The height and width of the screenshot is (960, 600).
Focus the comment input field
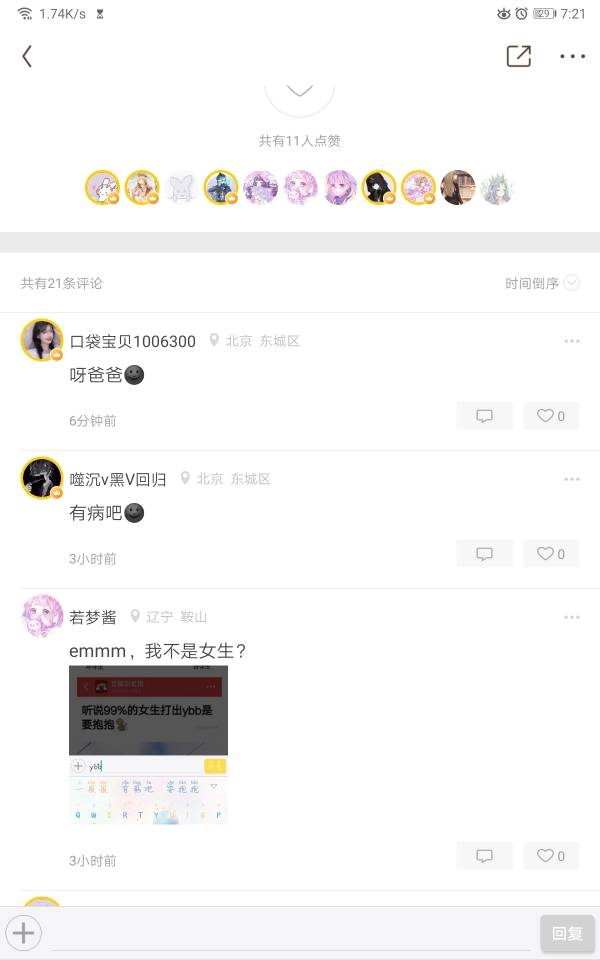(x=290, y=934)
